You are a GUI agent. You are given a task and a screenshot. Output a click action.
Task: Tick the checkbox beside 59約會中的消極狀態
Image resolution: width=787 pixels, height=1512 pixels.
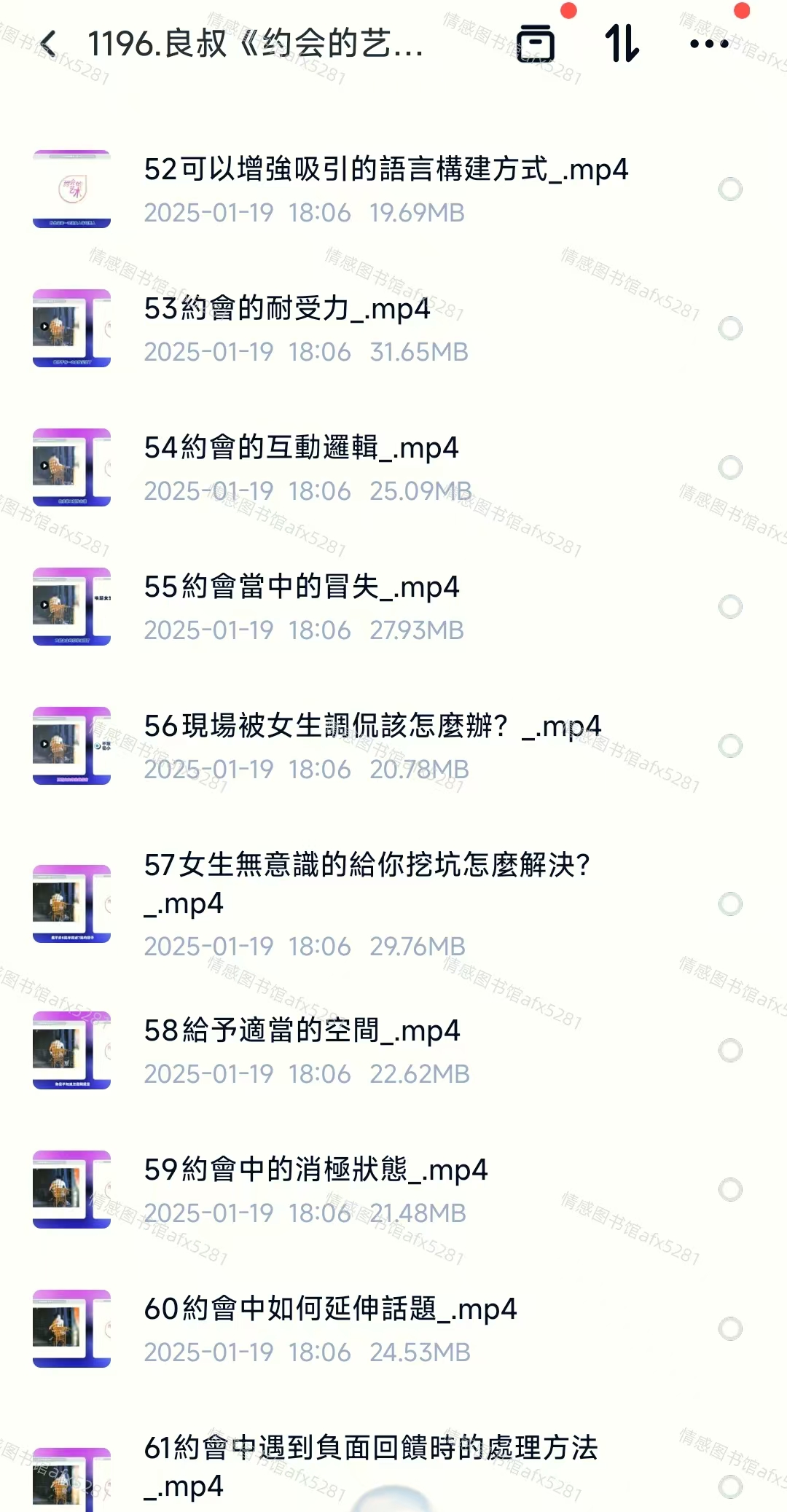coord(729,1190)
